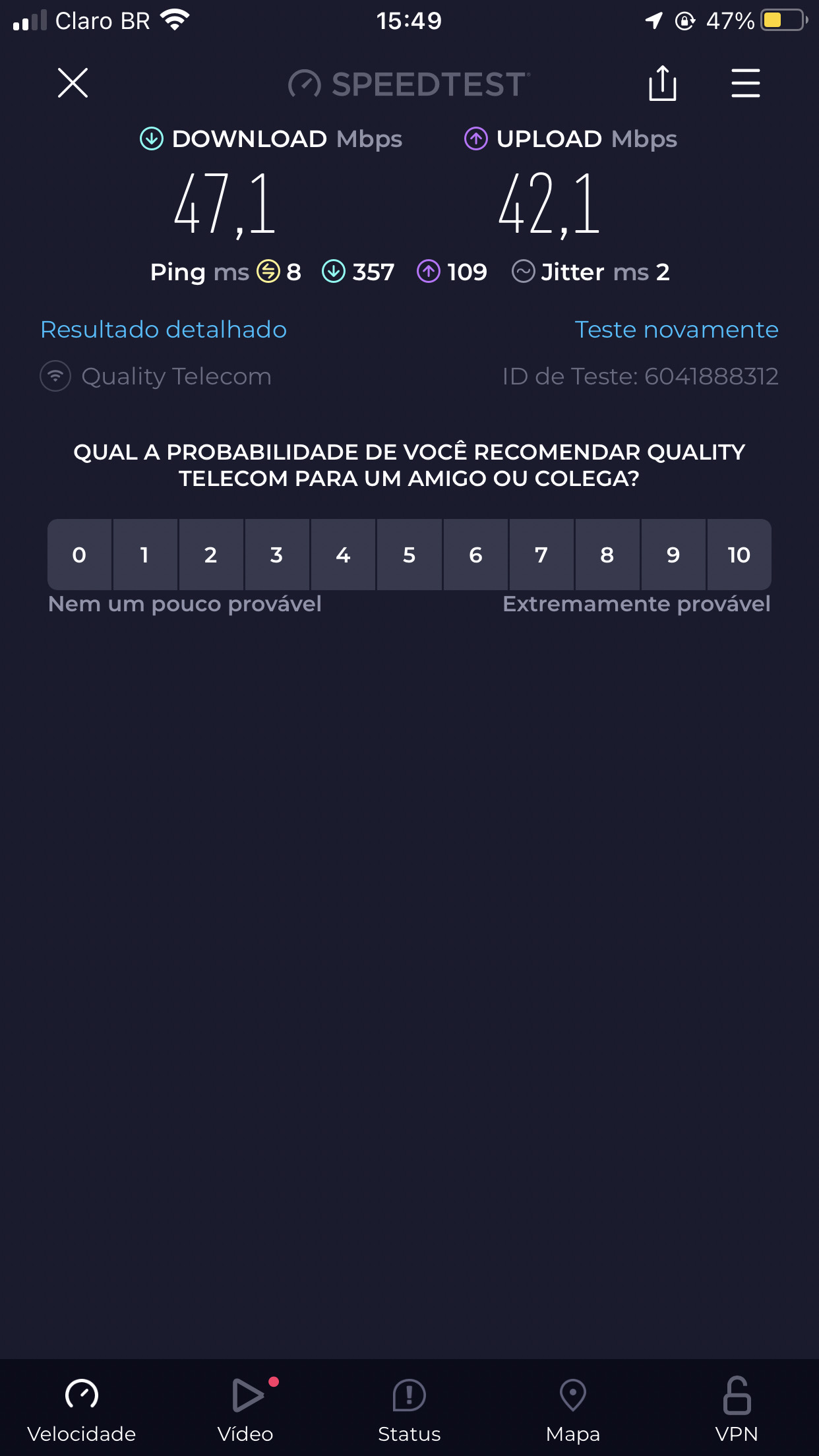This screenshot has height=1456, width=819.
Task: Give a score of 8
Action: 607,555
